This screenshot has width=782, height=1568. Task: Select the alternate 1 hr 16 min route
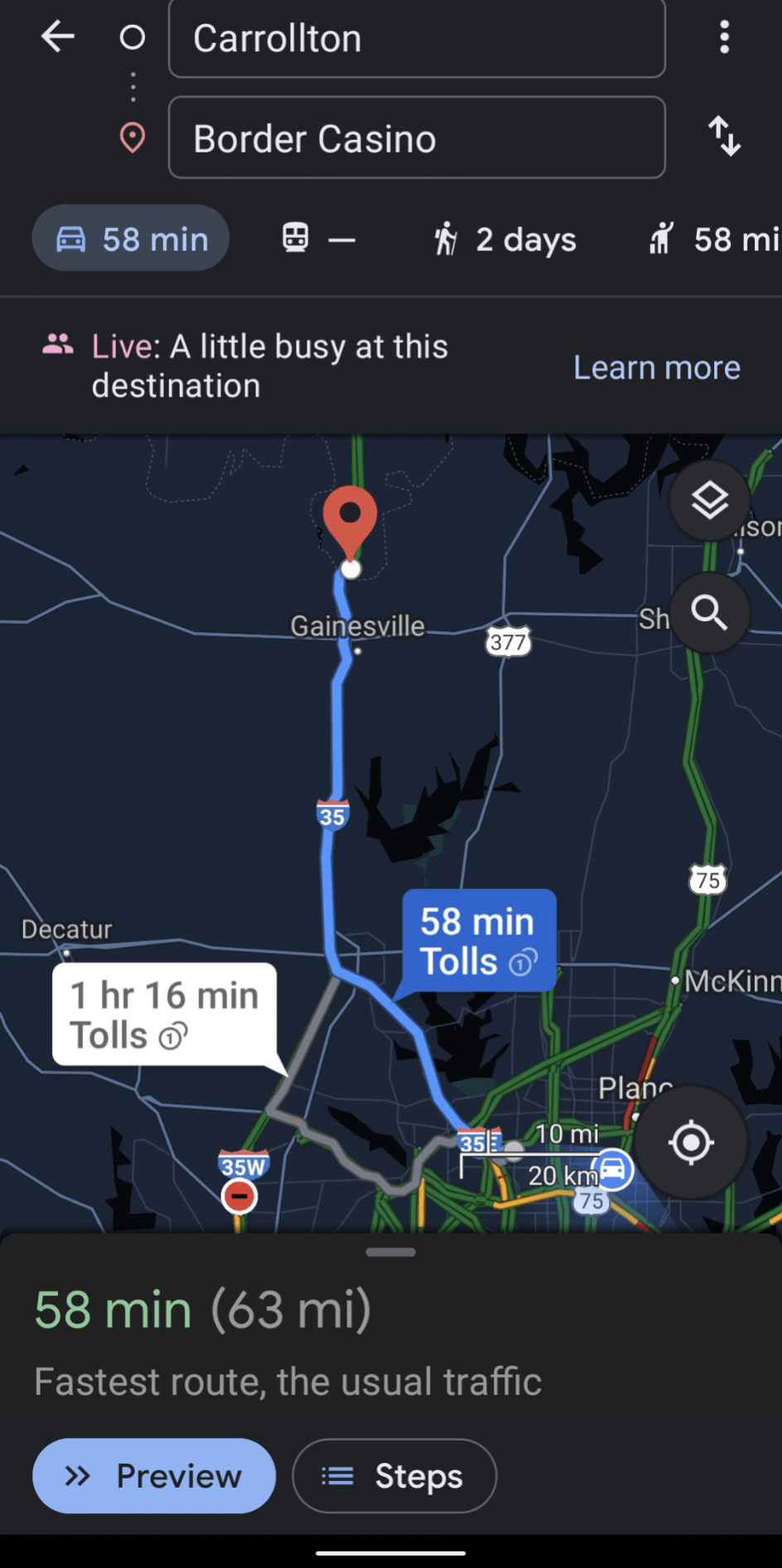pos(164,1015)
